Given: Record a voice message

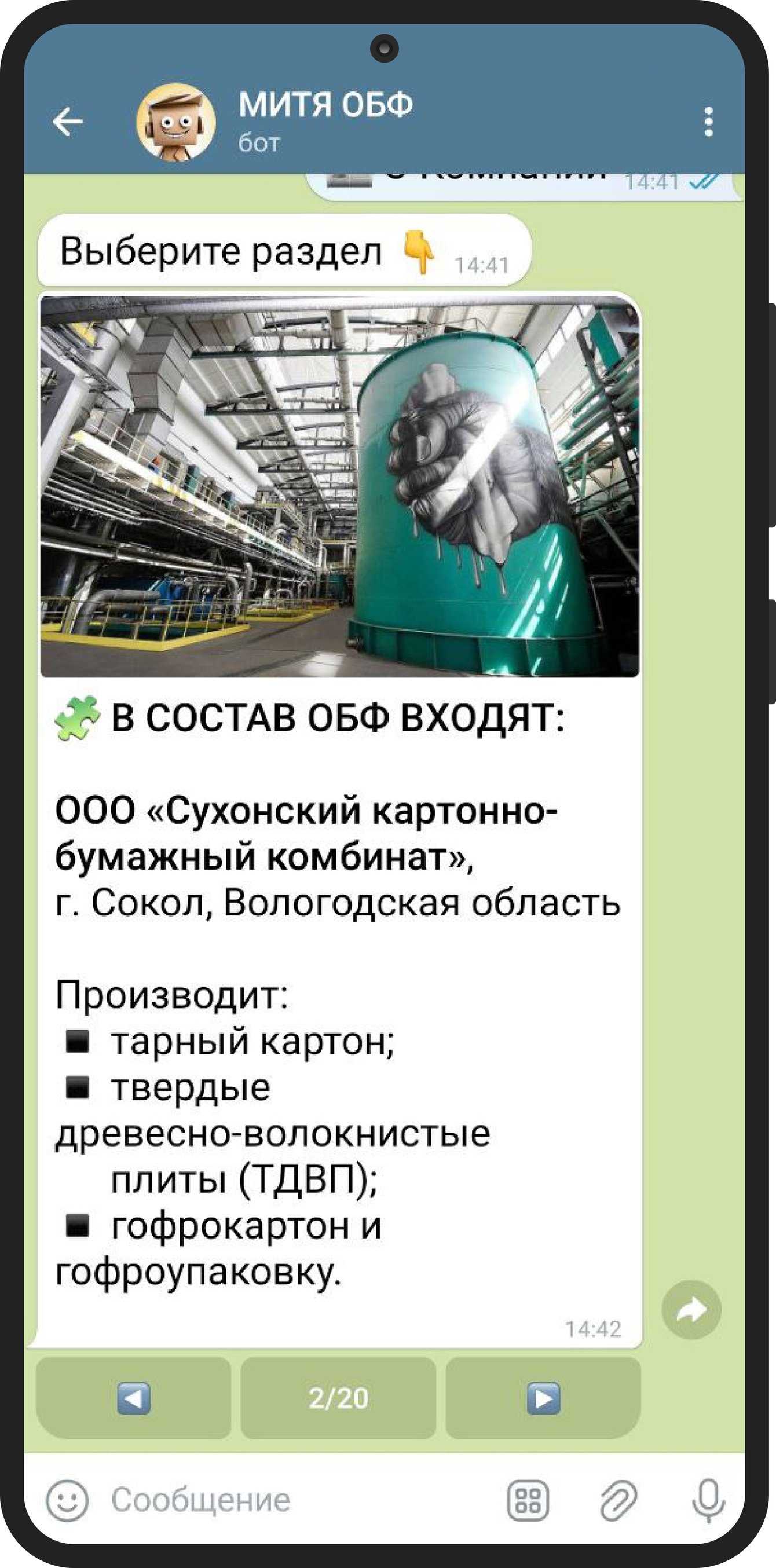Looking at the screenshot, I should (x=708, y=1500).
